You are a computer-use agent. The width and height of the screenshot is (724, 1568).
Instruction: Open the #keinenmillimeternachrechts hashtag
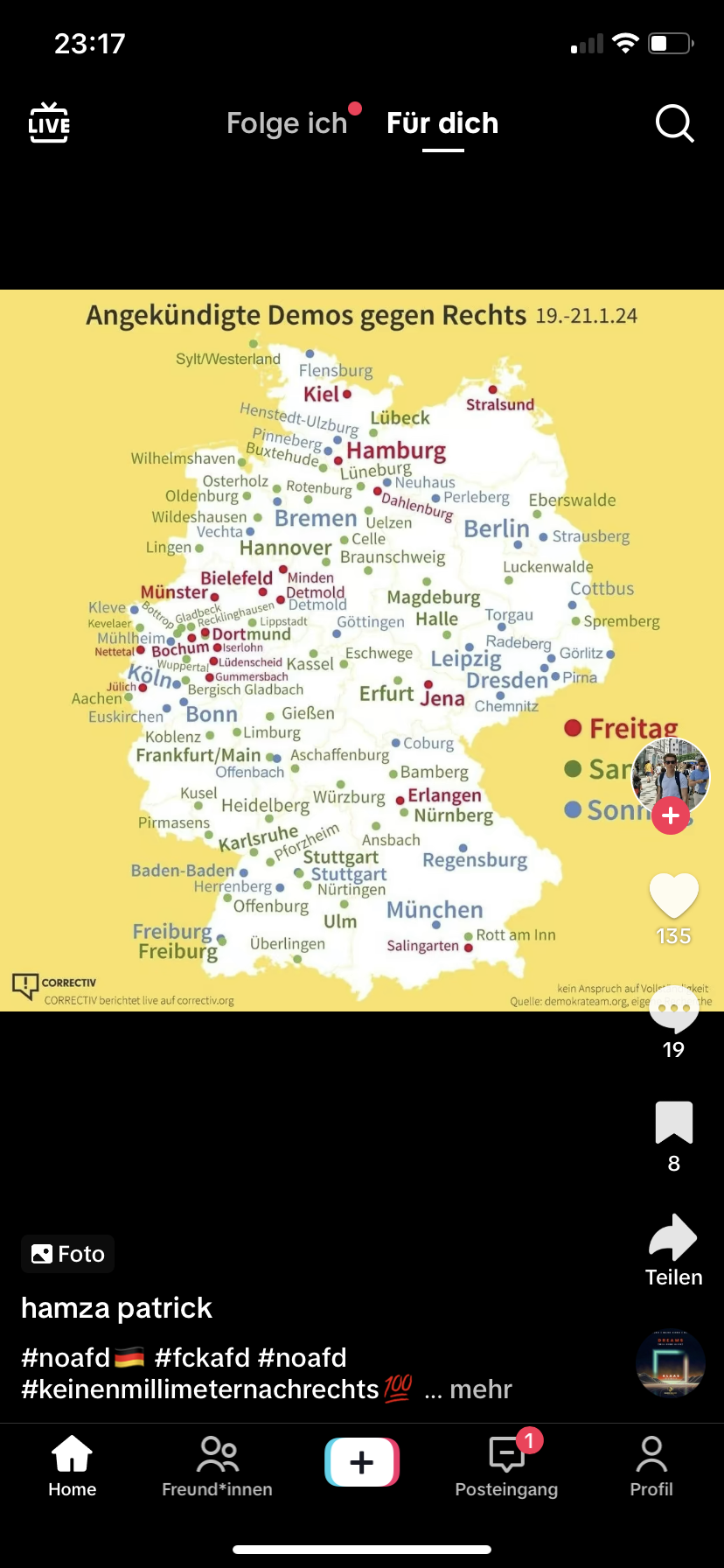click(200, 1389)
